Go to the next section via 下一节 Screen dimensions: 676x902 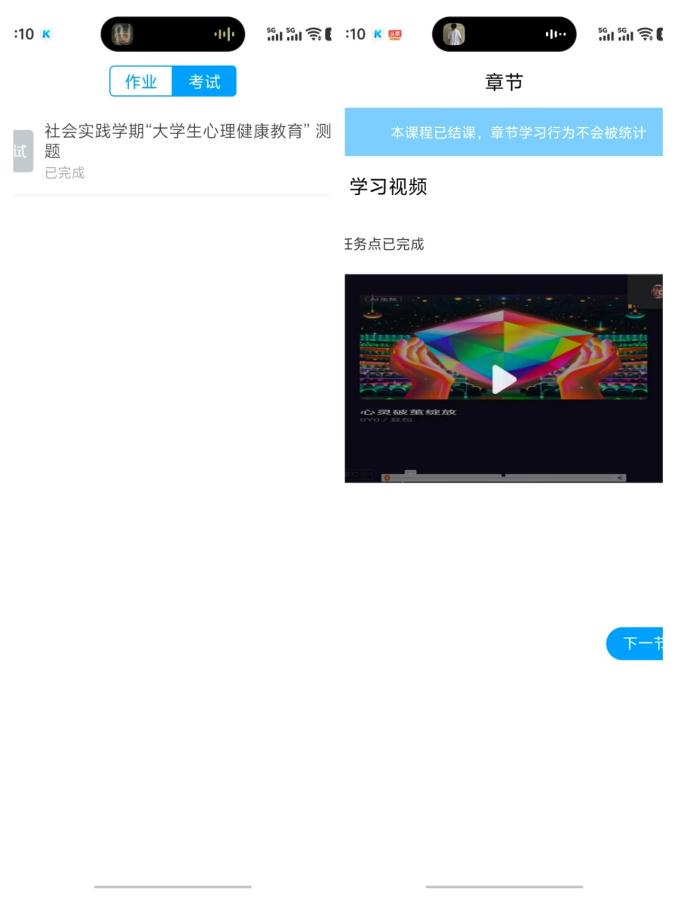click(x=637, y=643)
